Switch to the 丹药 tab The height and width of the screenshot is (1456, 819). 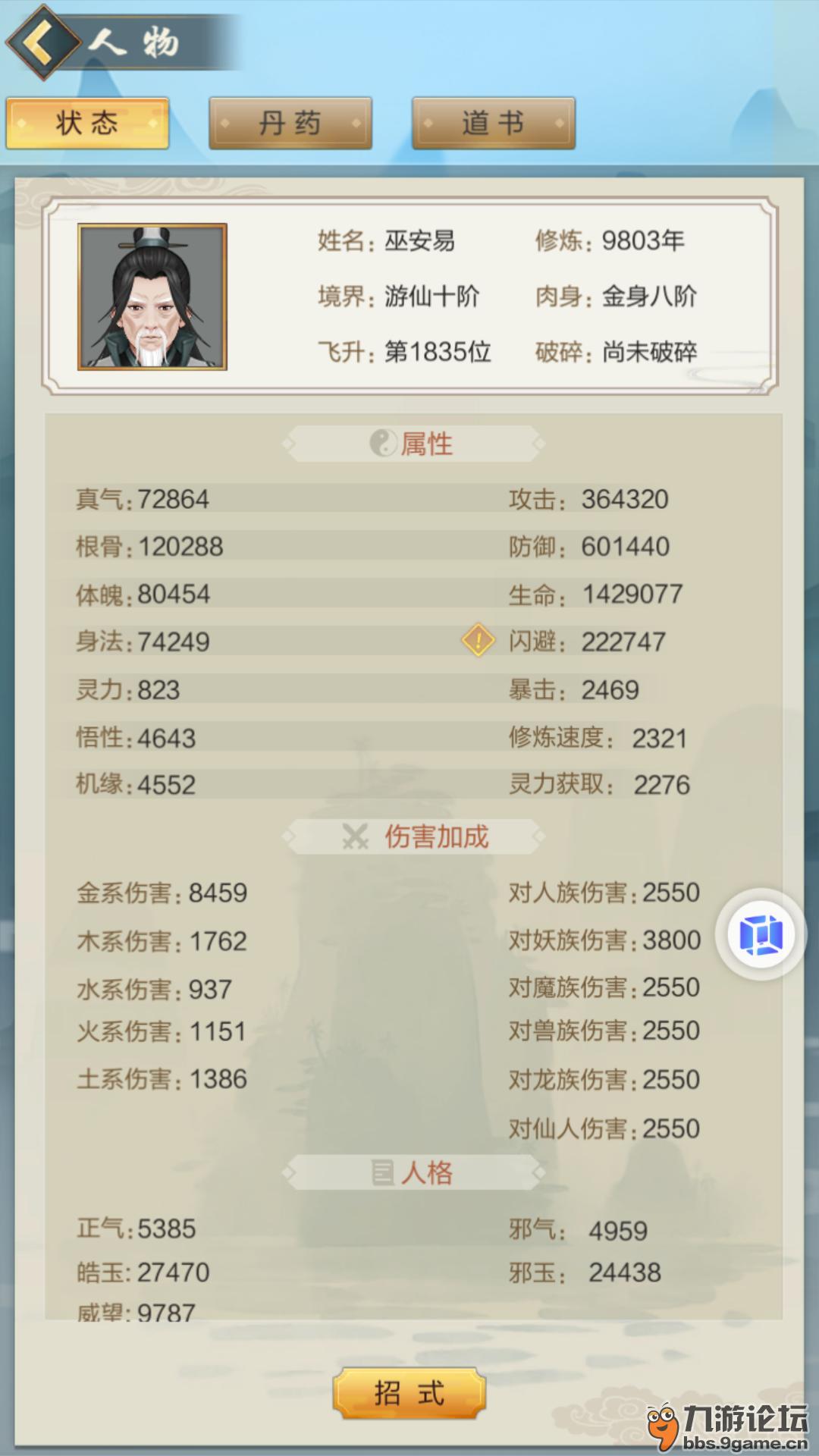pyautogui.click(x=290, y=123)
